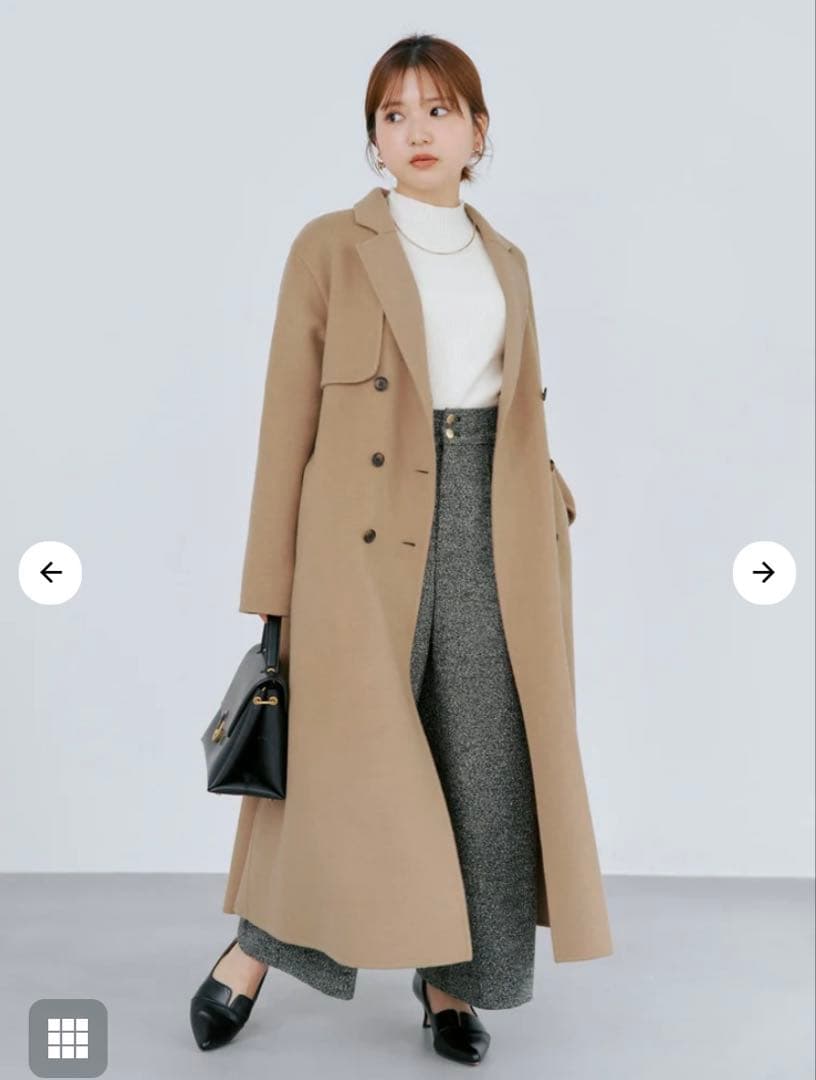The image size is (816, 1080).
Task: Go to the previous product photo
Action: [50, 572]
